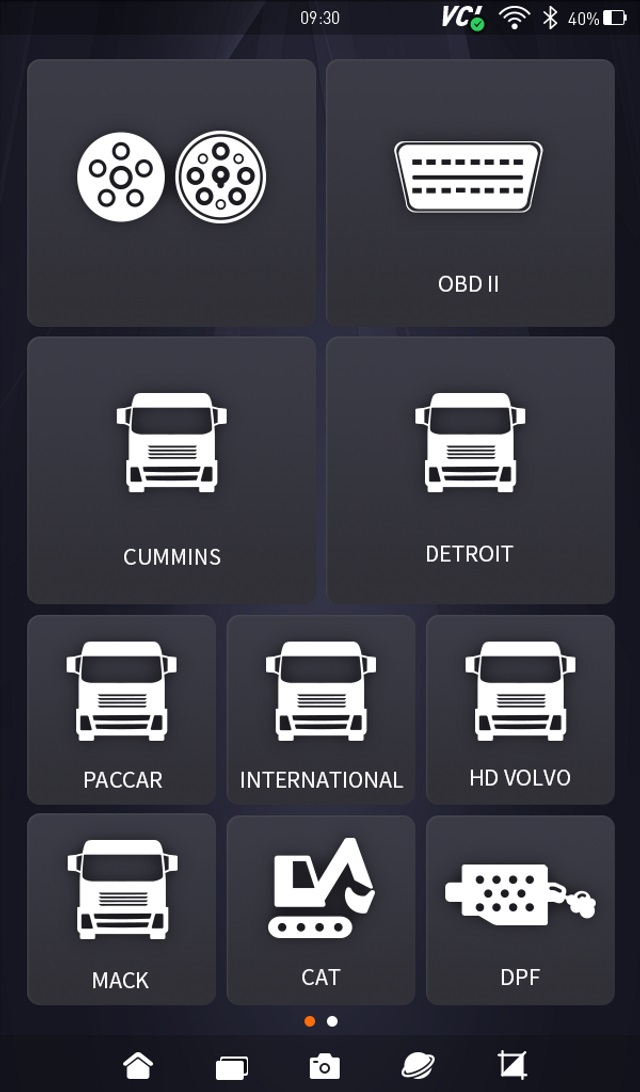This screenshot has height=1092, width=640.
Task: Open the browser planet icon
Action: click(x=417, y=1066)
